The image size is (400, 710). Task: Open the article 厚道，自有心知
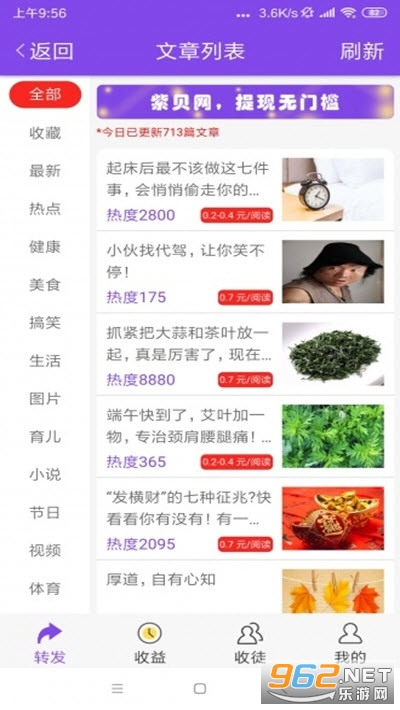click(x=245, y=587)
